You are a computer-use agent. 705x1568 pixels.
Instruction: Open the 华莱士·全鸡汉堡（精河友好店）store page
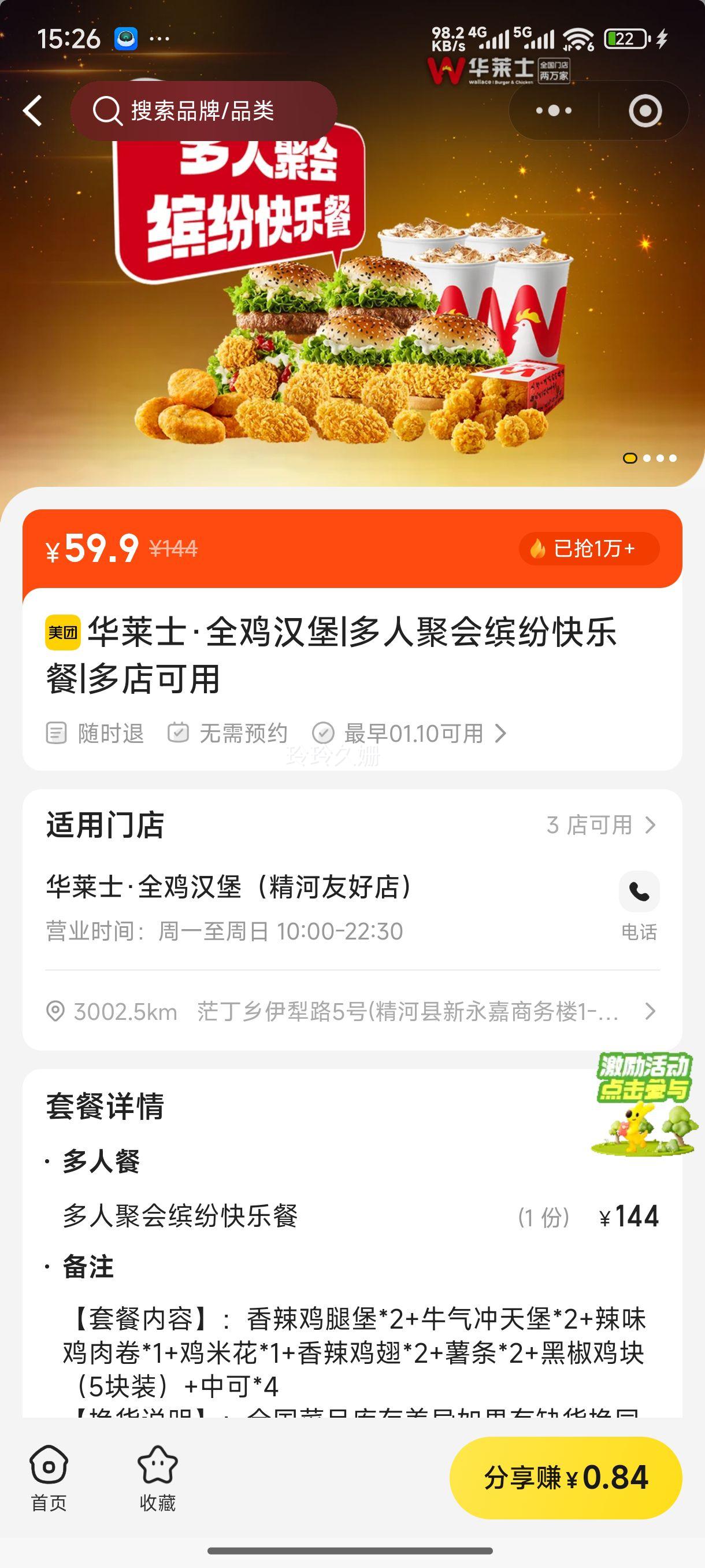click(x=230, y=890)
